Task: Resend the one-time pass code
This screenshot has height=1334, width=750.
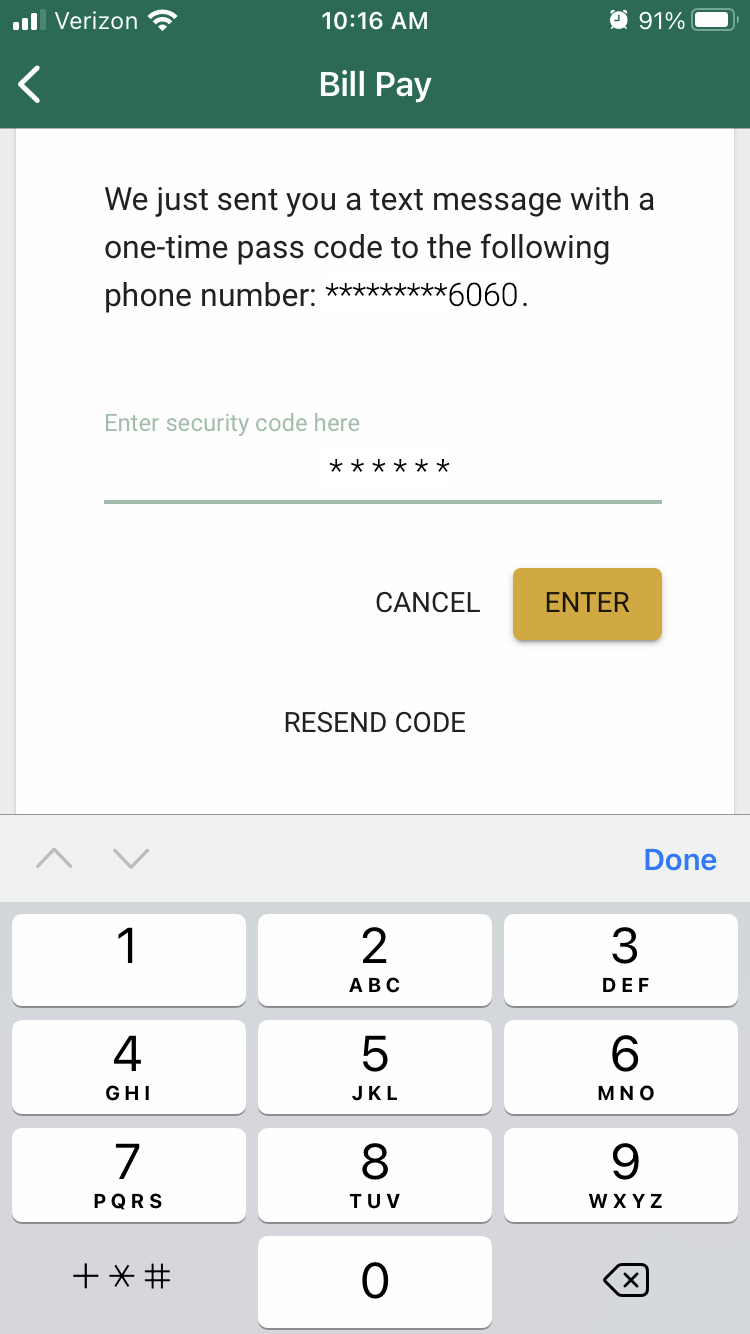Action: click(x=375, y=723)
